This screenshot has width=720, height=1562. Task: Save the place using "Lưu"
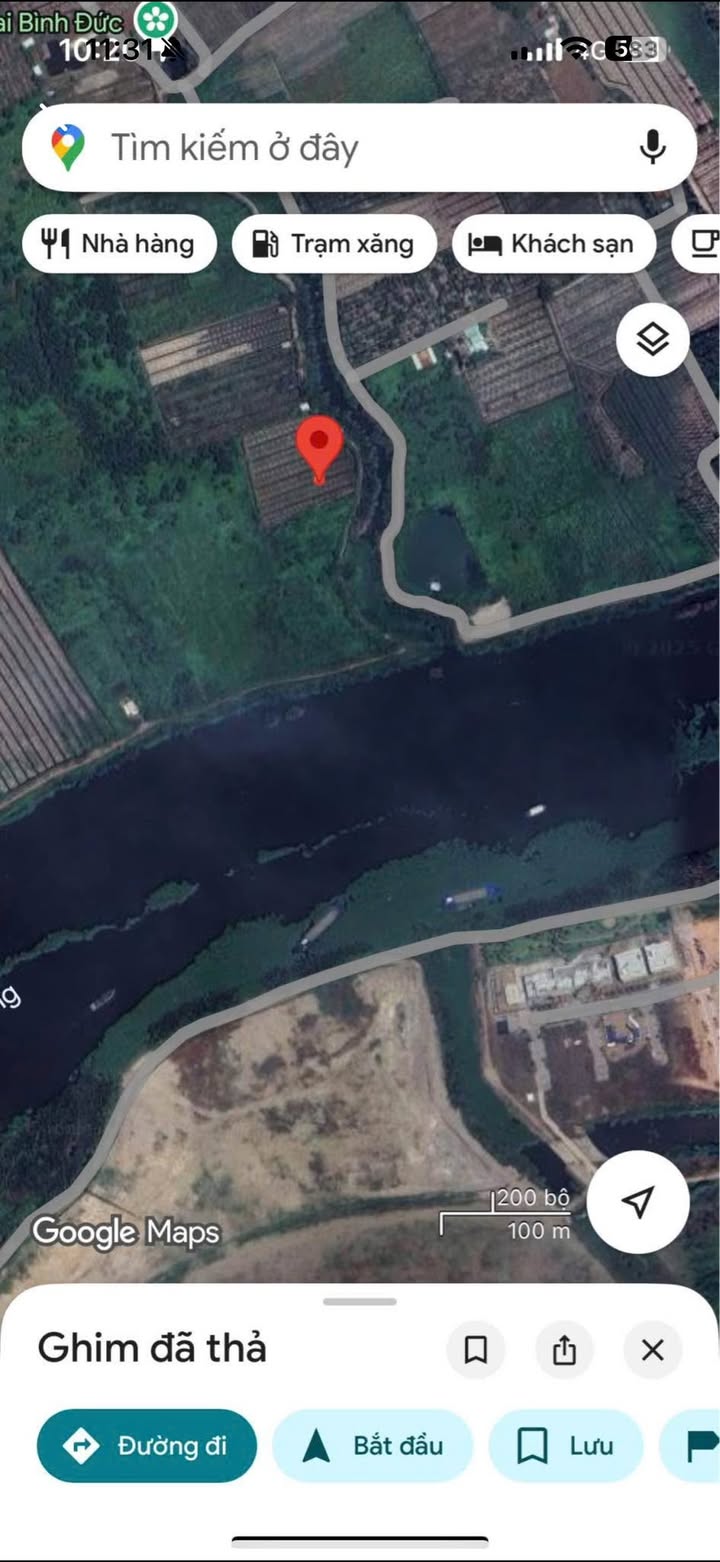pyautogui.click(x=565, y=1445)
